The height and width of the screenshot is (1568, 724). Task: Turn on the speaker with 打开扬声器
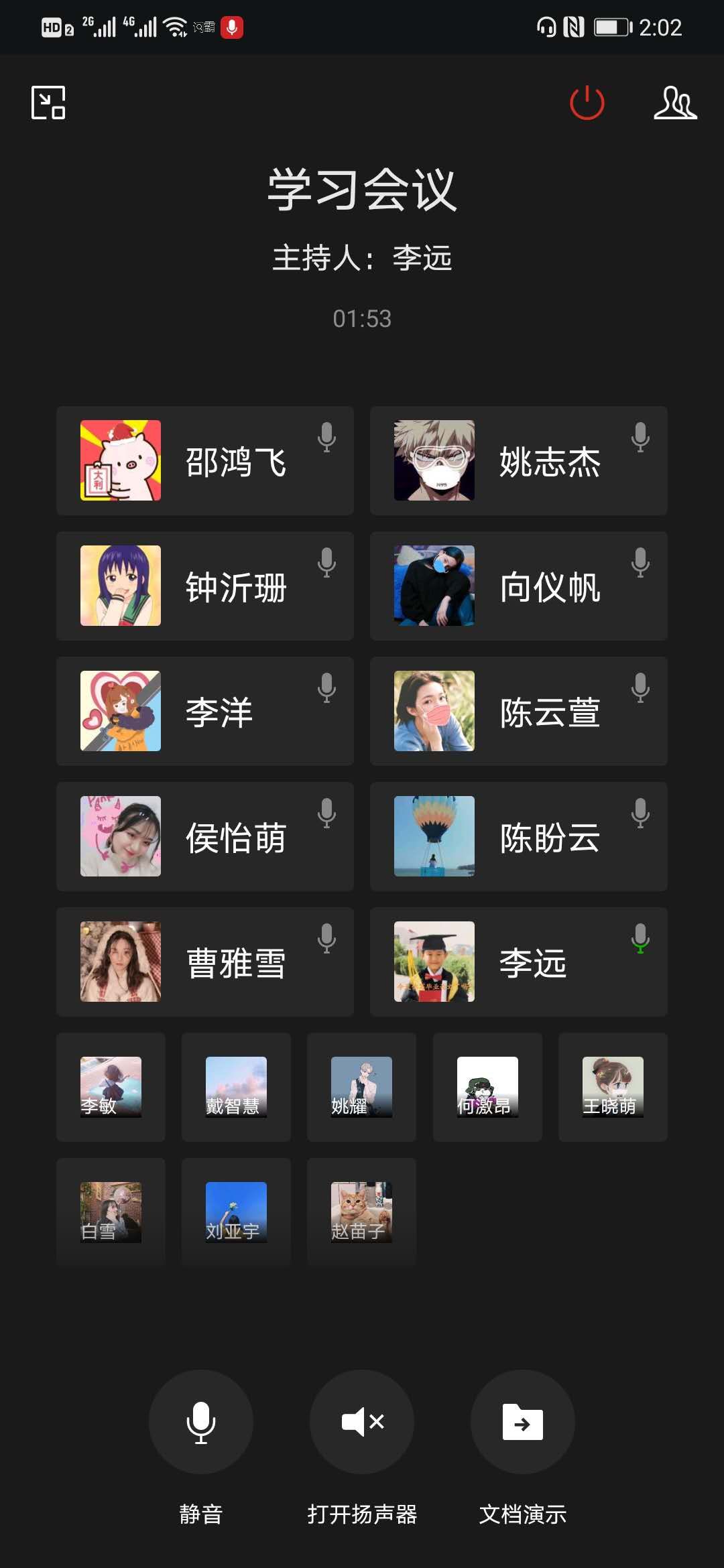[x=361, y=1421]
